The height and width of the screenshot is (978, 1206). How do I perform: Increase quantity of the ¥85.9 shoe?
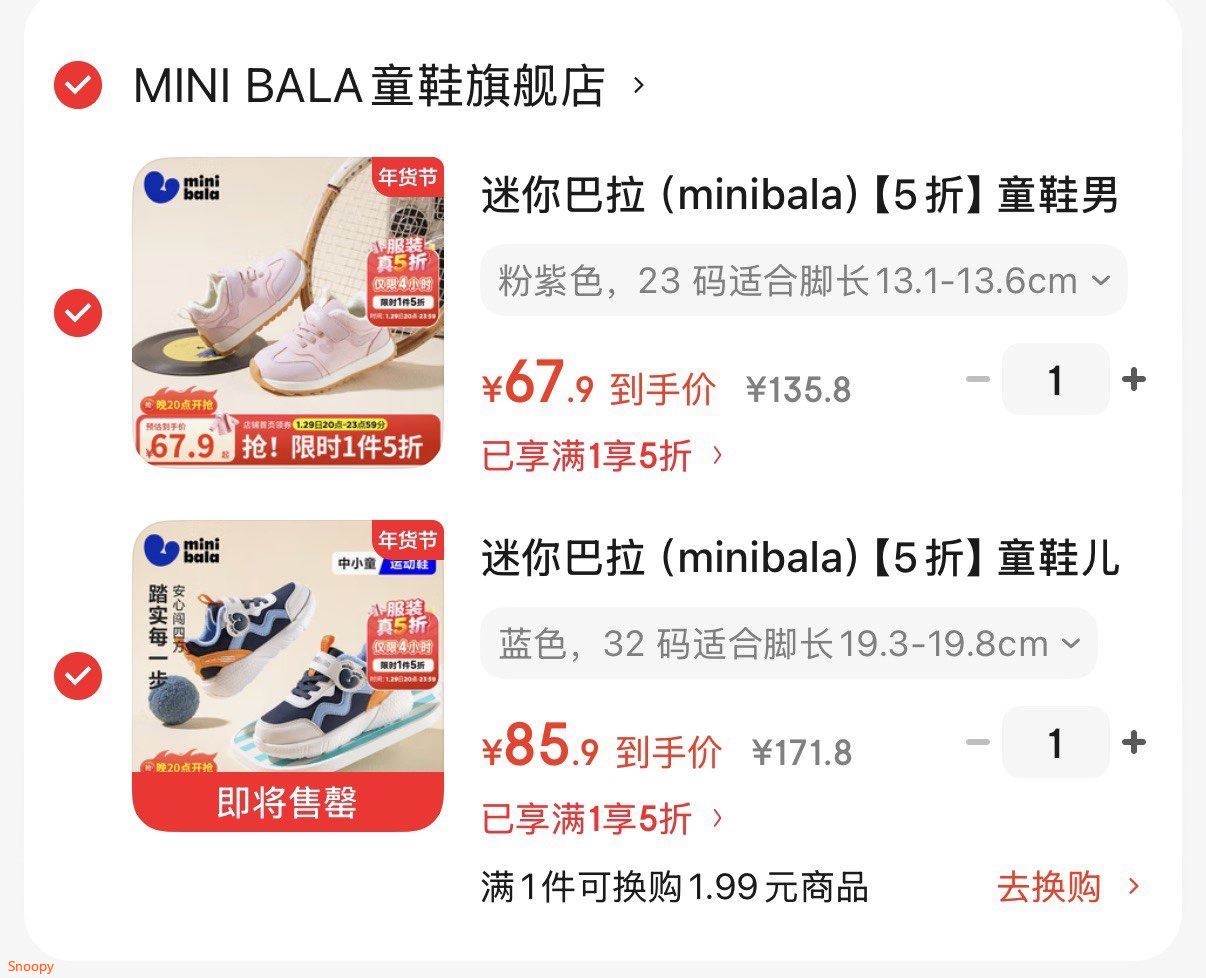1134,742
